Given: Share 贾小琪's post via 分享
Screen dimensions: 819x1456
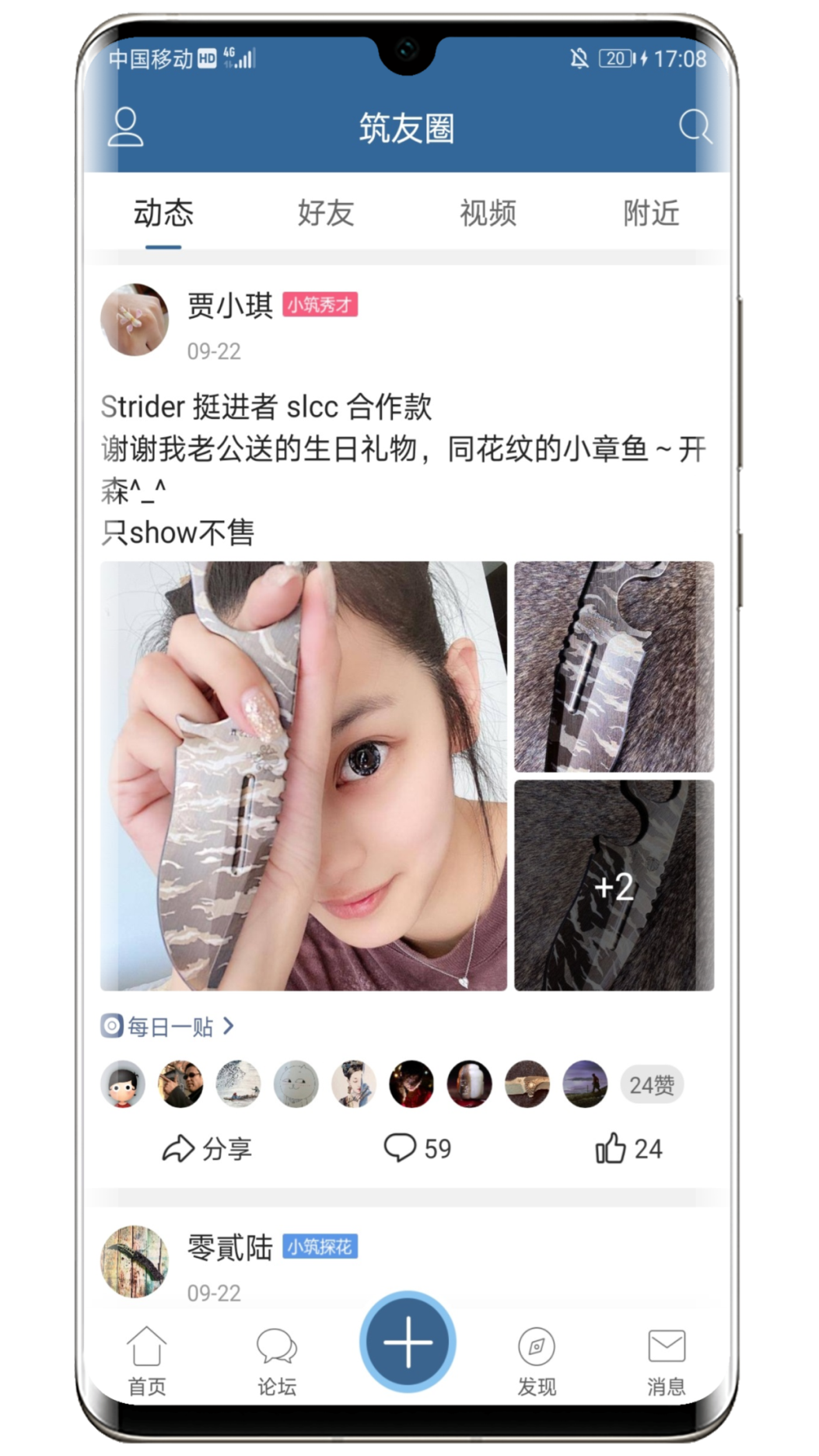Looking at the screenshot, I should click(x=207, y=1148).
